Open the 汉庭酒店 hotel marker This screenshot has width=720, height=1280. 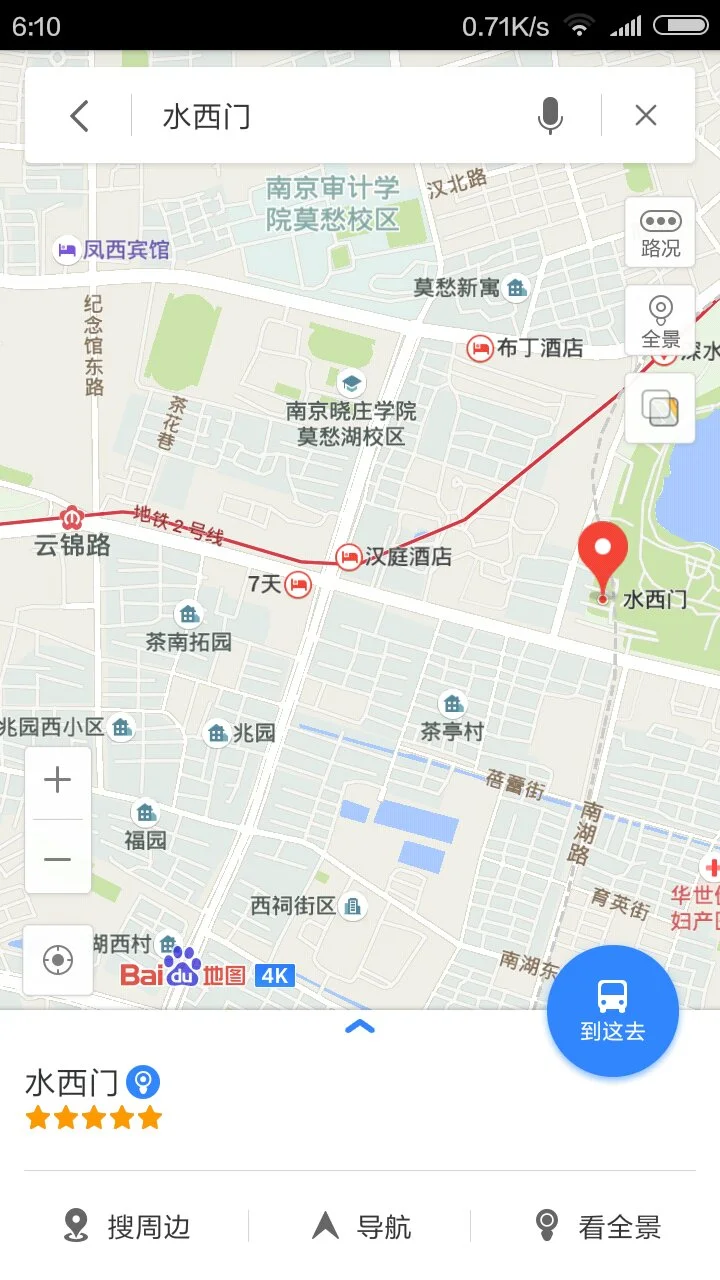(347, 558)
